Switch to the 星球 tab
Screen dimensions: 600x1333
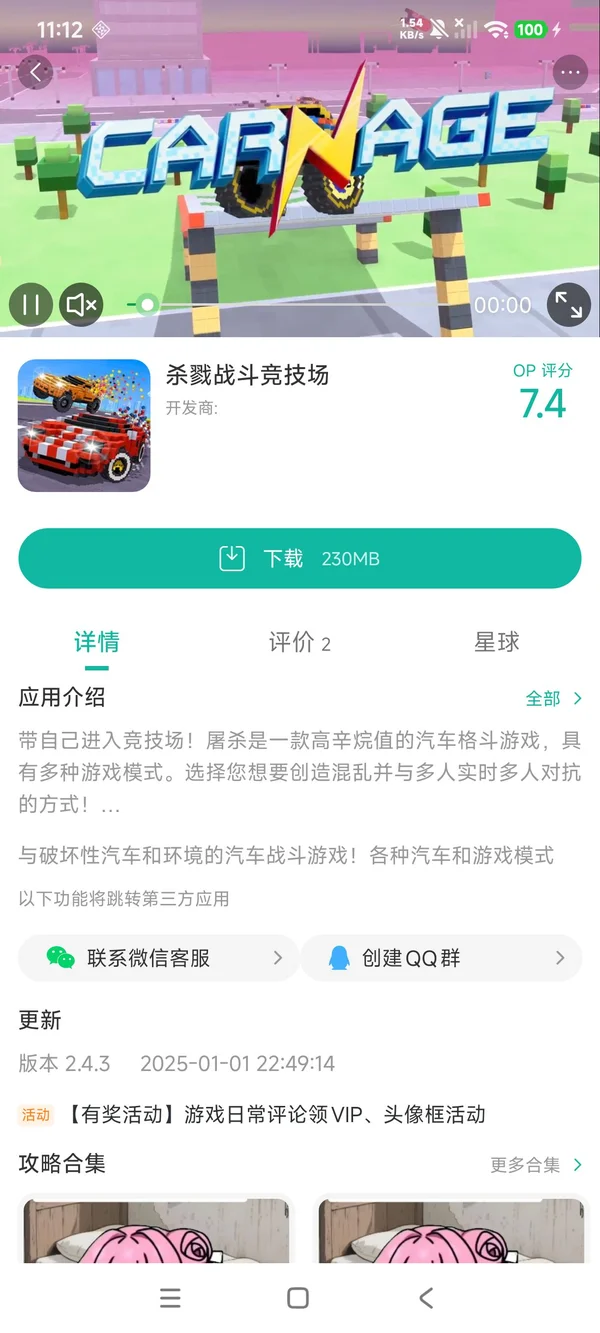pos(496,642)
